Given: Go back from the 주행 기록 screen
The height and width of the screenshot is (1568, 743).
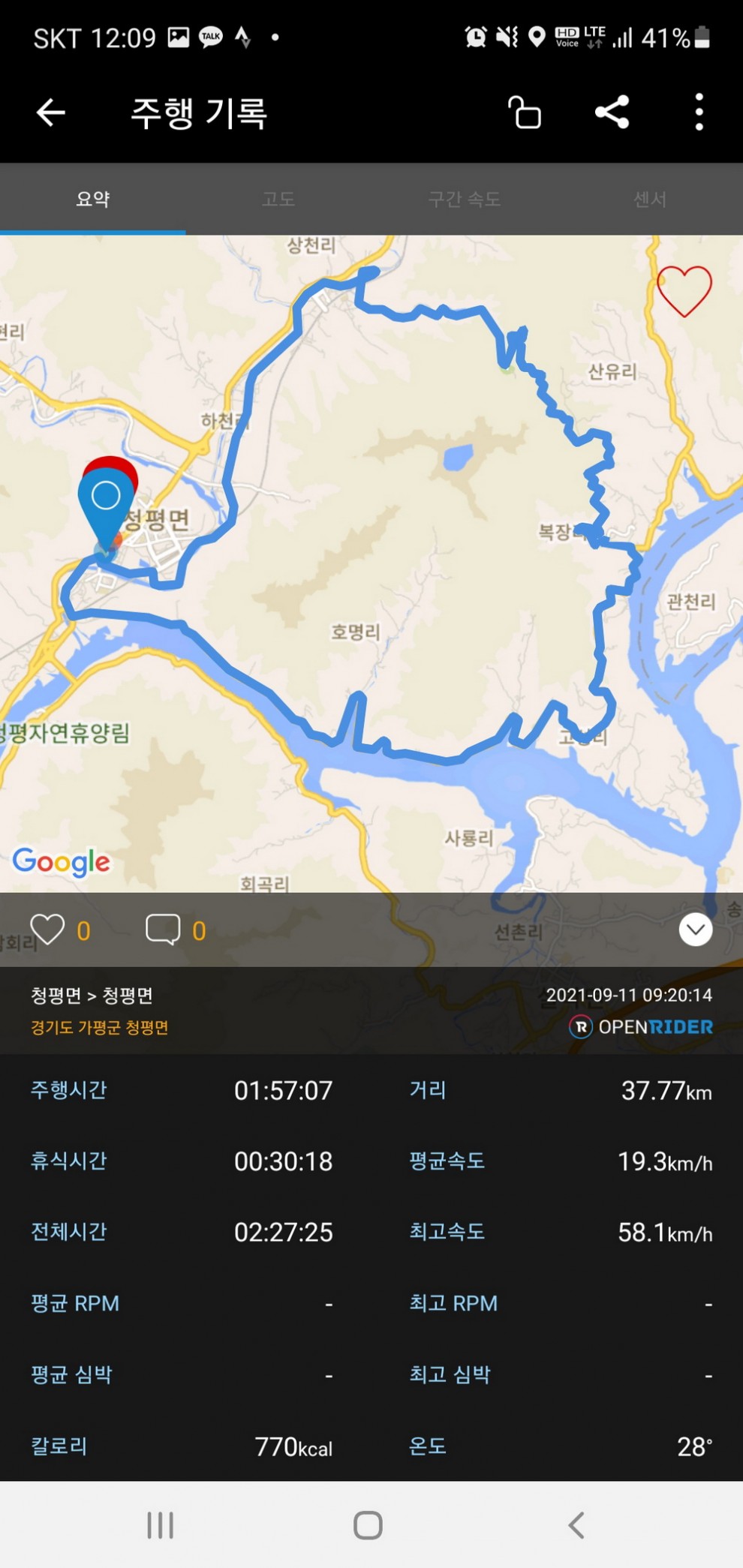Looking at the screenshot, I should [51, 113].
